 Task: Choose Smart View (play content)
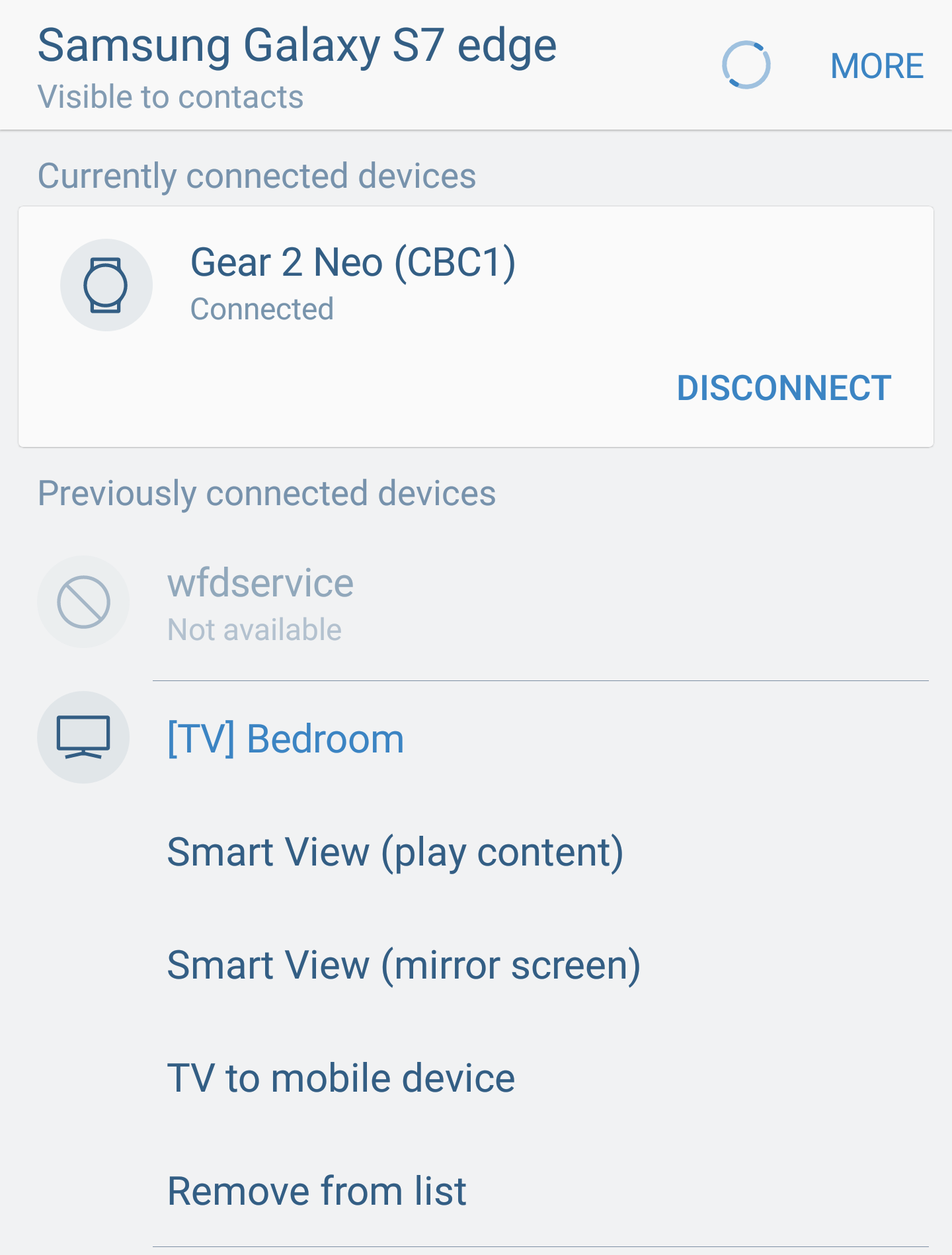coord(395,852)
